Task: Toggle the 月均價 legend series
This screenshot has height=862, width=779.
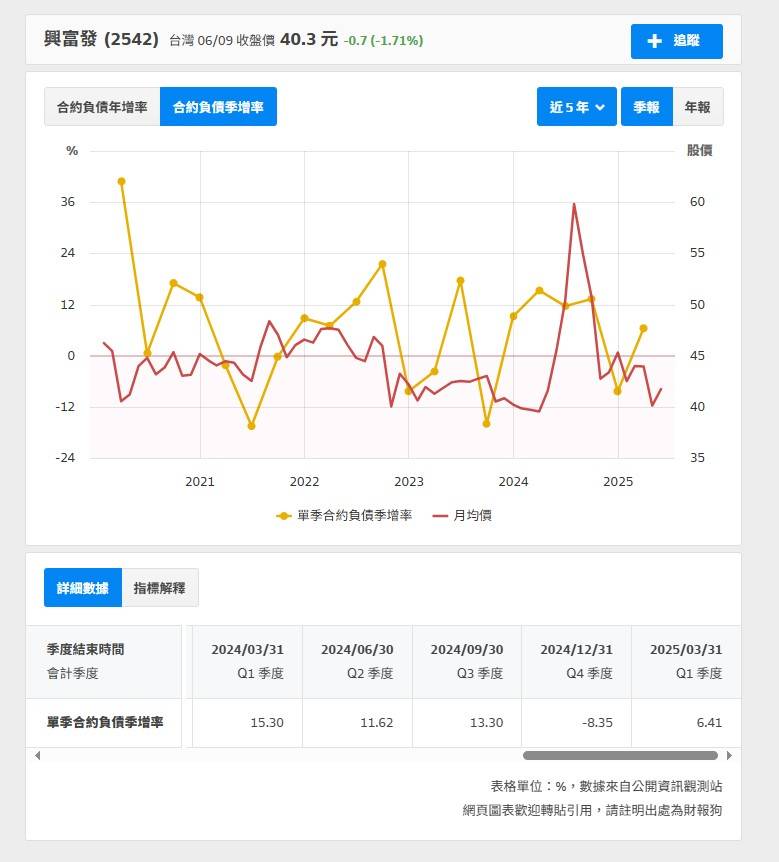Action: tap(462, 516)
